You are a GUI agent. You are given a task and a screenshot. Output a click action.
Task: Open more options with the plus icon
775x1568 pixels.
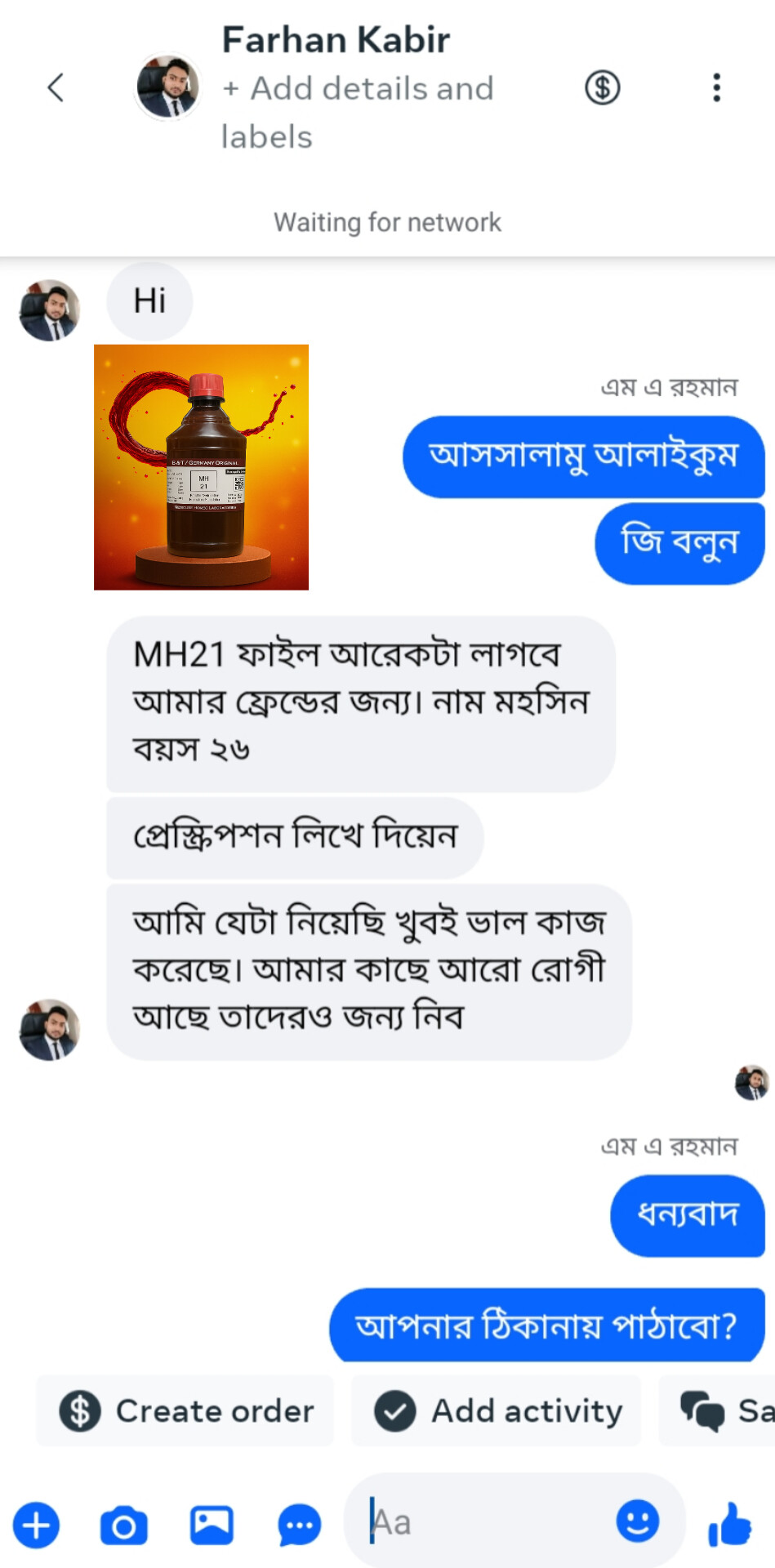(36, 1525)
